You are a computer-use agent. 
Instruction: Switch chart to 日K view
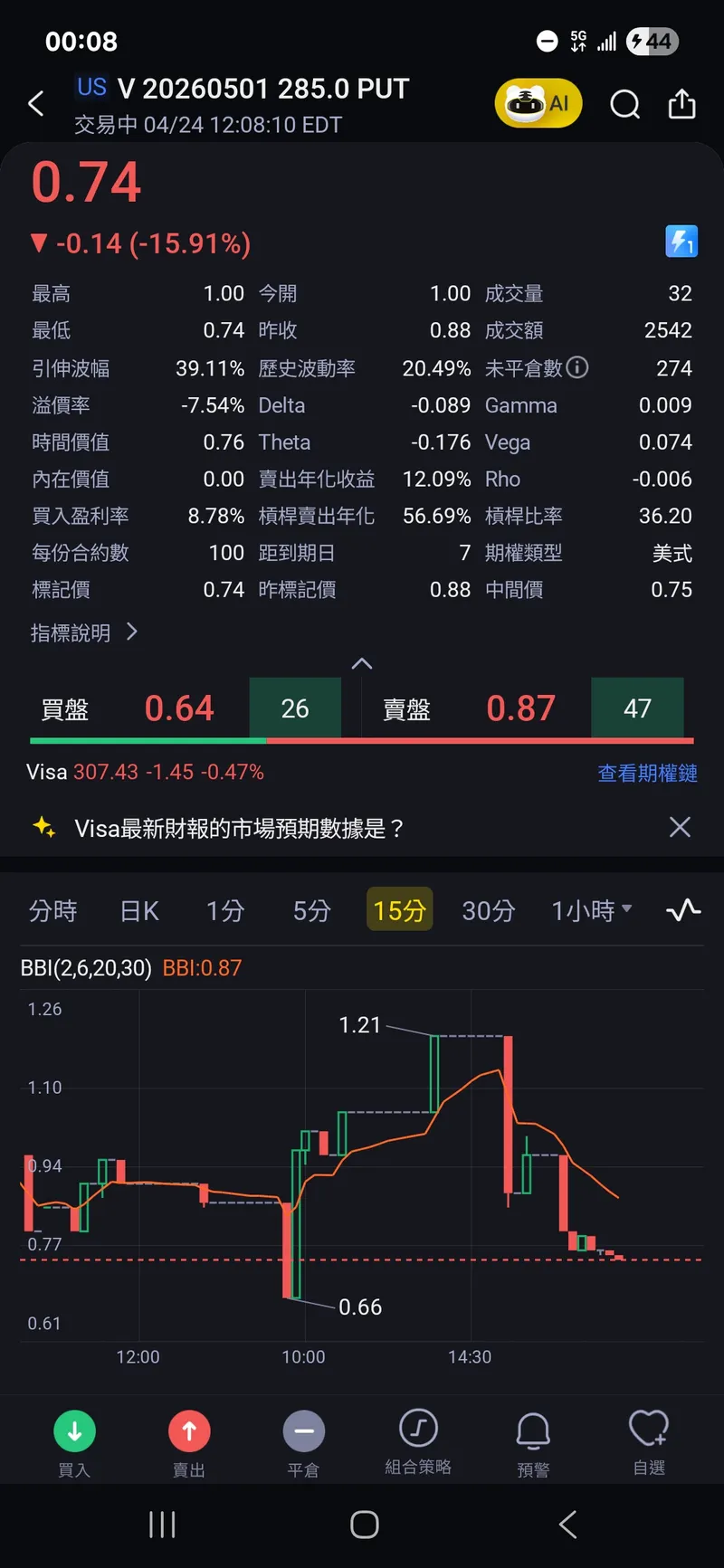coord(139,910)
